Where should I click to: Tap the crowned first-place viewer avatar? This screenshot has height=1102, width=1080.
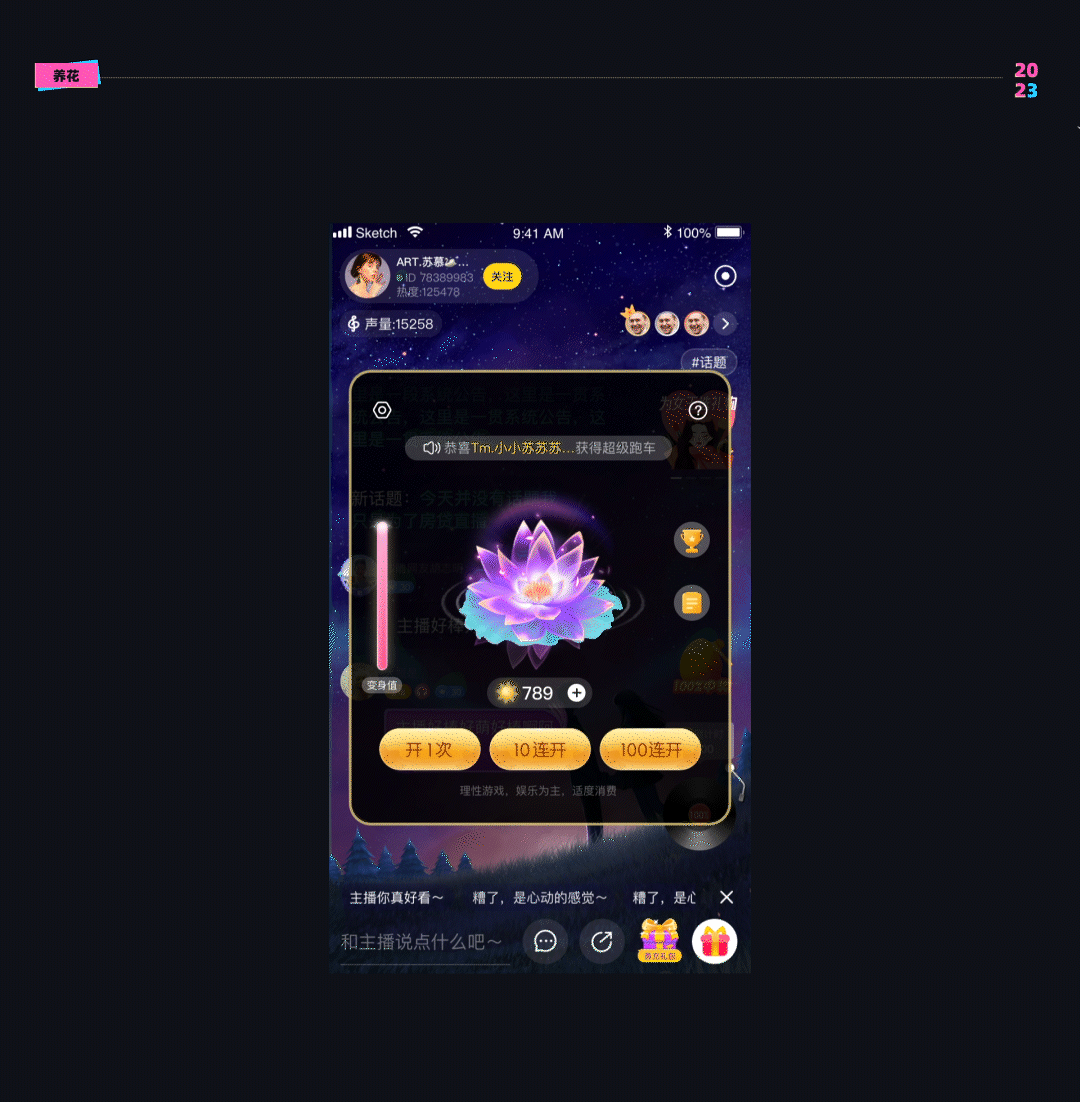pos(637,323)
